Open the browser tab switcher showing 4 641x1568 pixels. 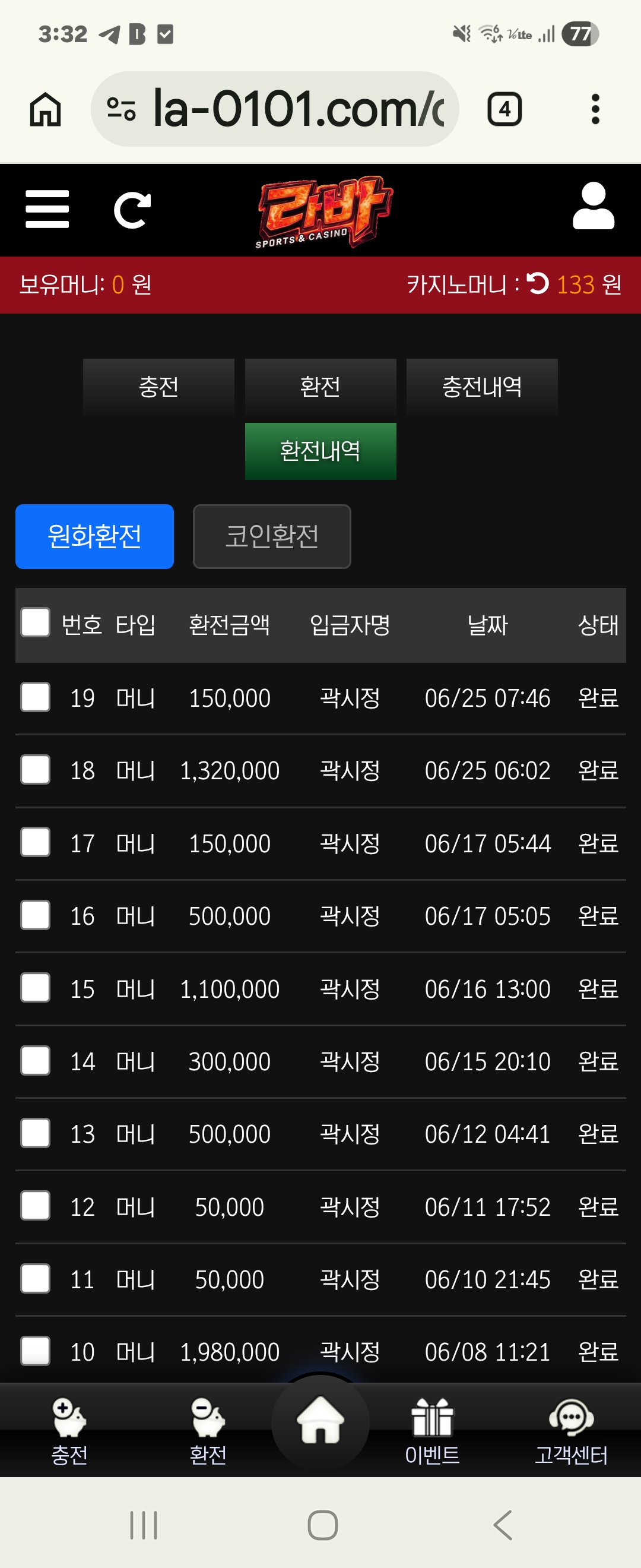coord(504,109)
